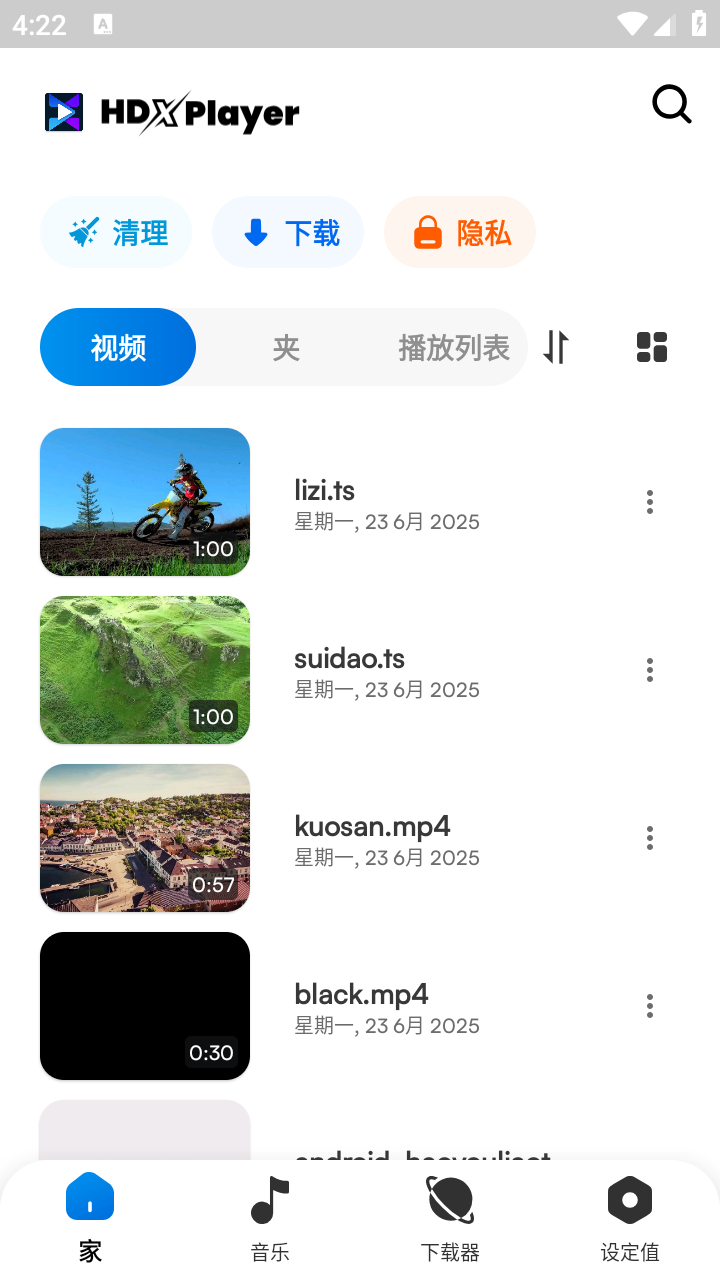Screen dimensions: 720x1280
Task: Open the 设定值 settings icon
Action: [x=630, y=1199]
